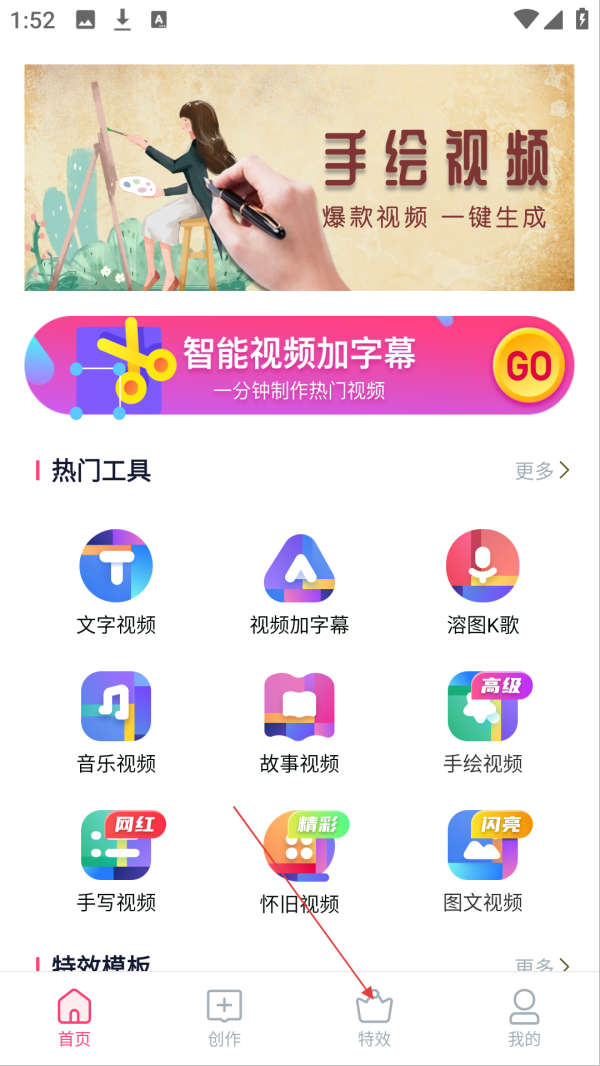Open 更多 next to 热门工具

click(x=542, y=471)
